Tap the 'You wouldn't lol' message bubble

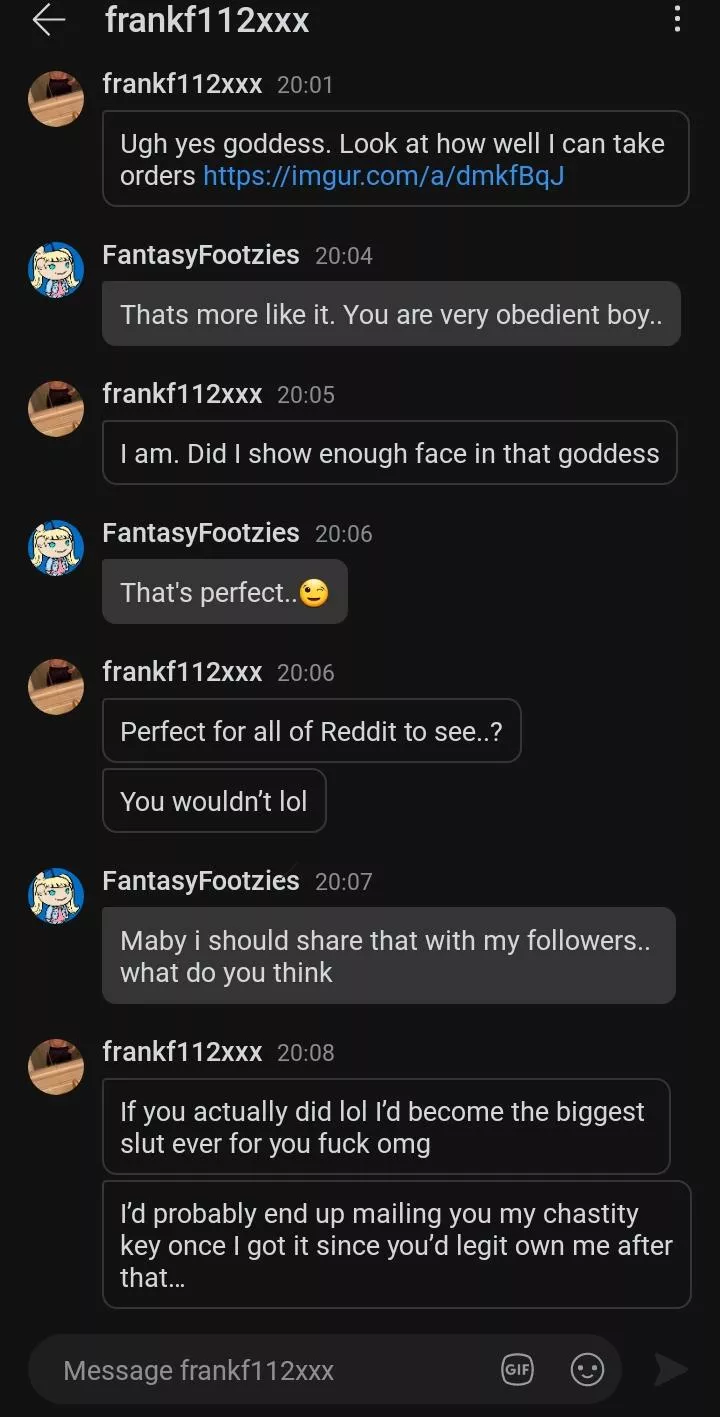pos(213,800)
